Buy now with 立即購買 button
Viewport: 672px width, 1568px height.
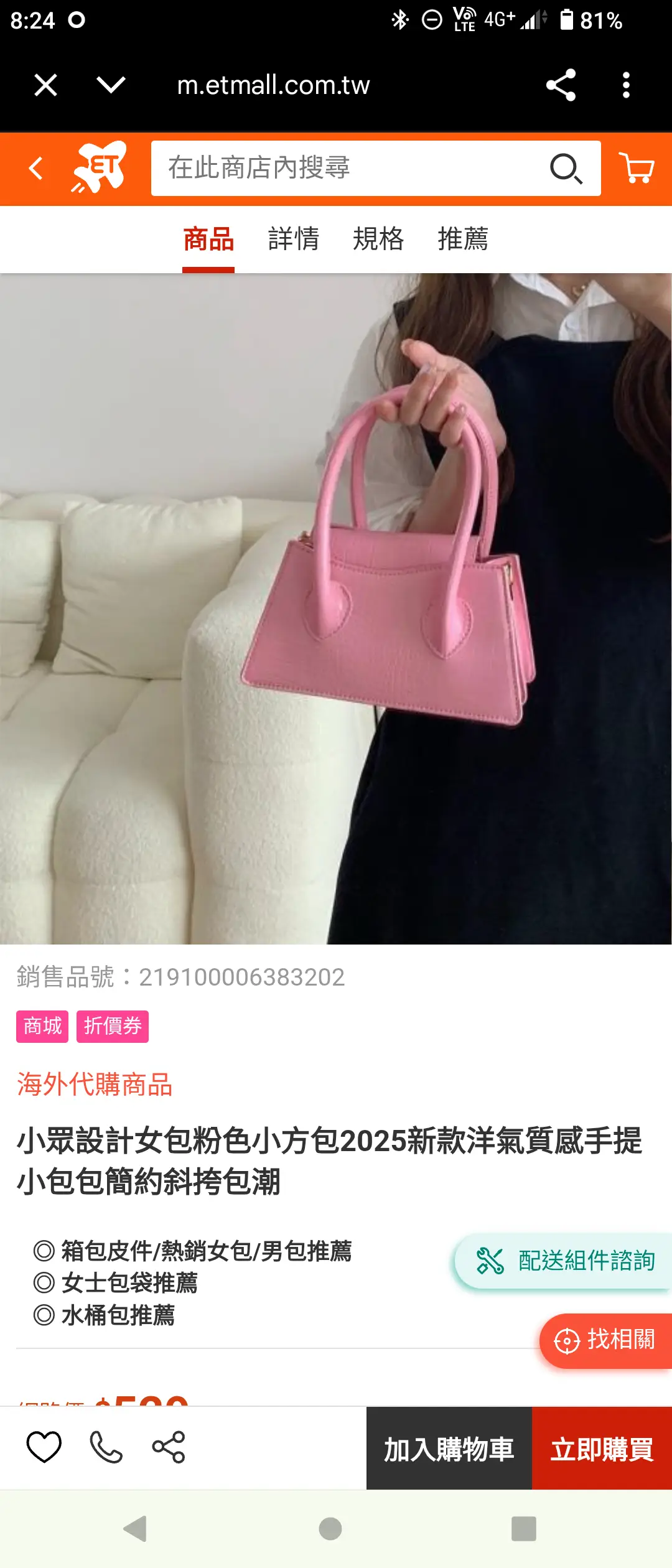602,1449
